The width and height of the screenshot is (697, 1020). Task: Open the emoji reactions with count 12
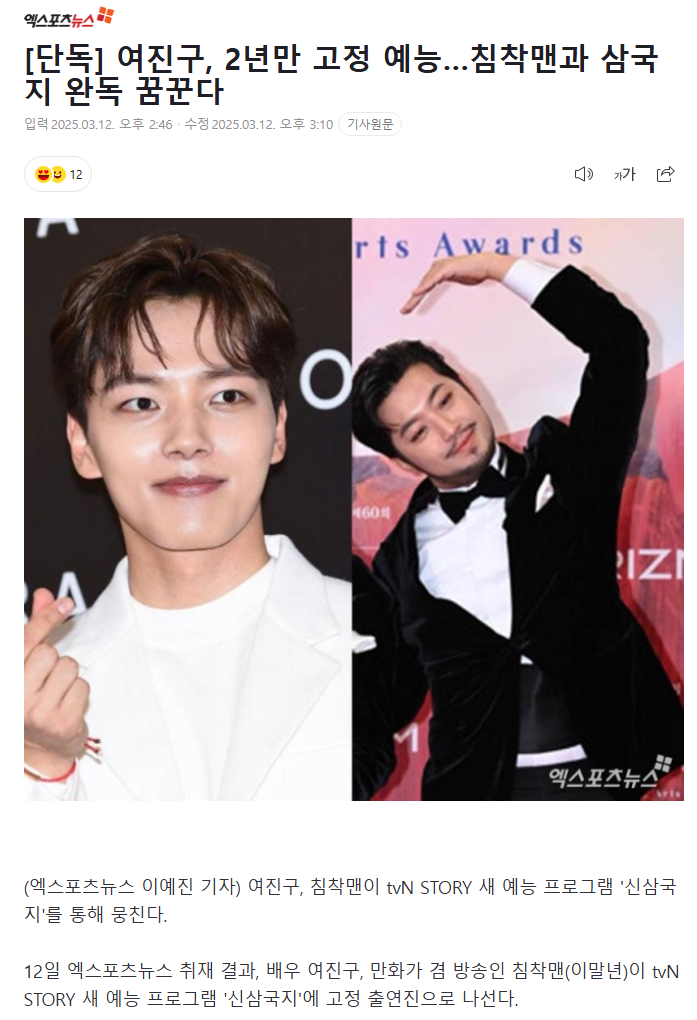tap(58, 174)
